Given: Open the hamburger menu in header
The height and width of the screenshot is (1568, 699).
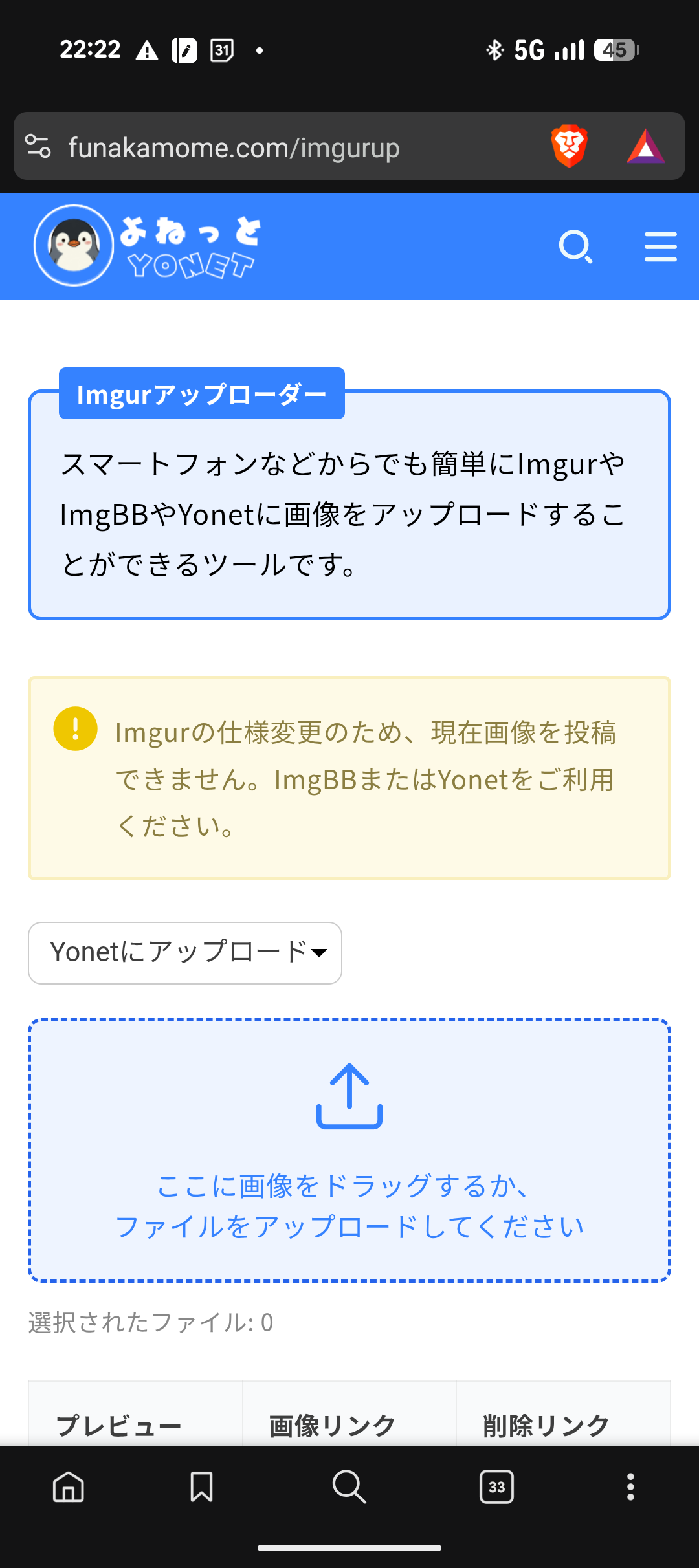Looking at the screenshot, I should coord(660,247).
